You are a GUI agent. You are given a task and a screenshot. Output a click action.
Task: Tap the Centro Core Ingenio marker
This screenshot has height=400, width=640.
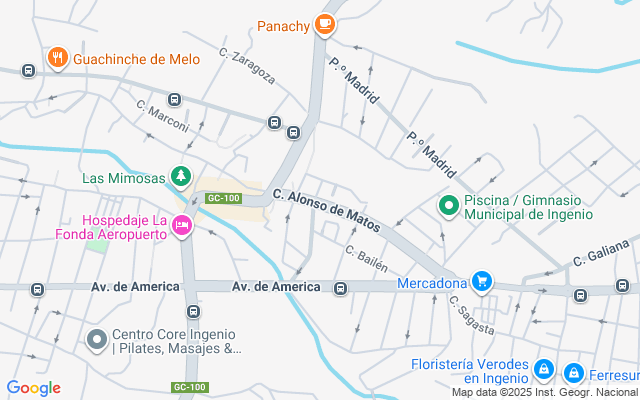coord(96,340)
